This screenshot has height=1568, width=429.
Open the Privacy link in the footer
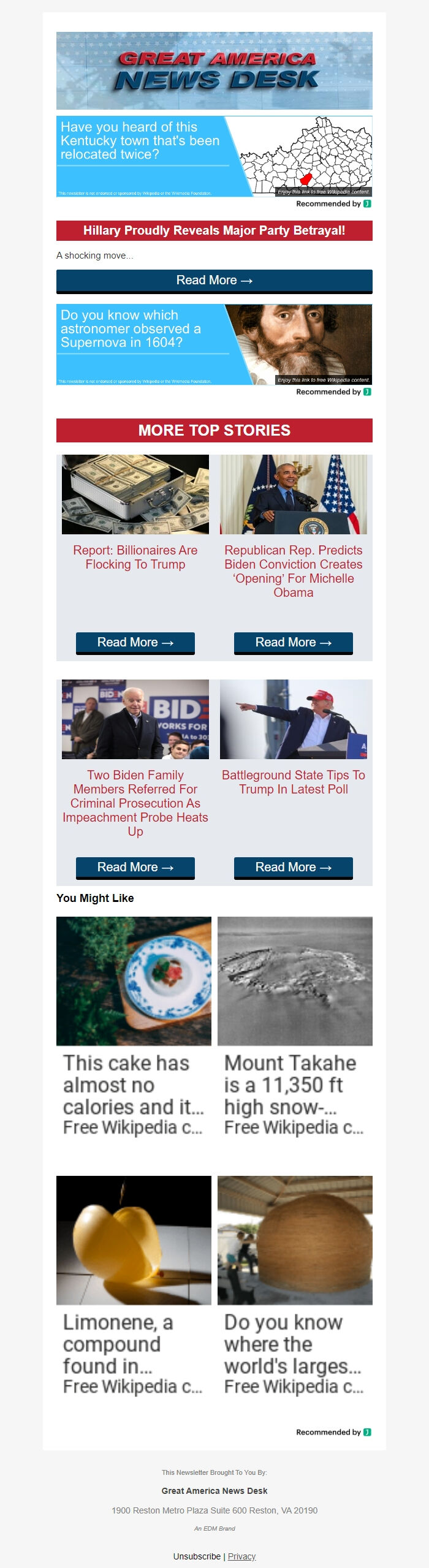point(241,1556)
